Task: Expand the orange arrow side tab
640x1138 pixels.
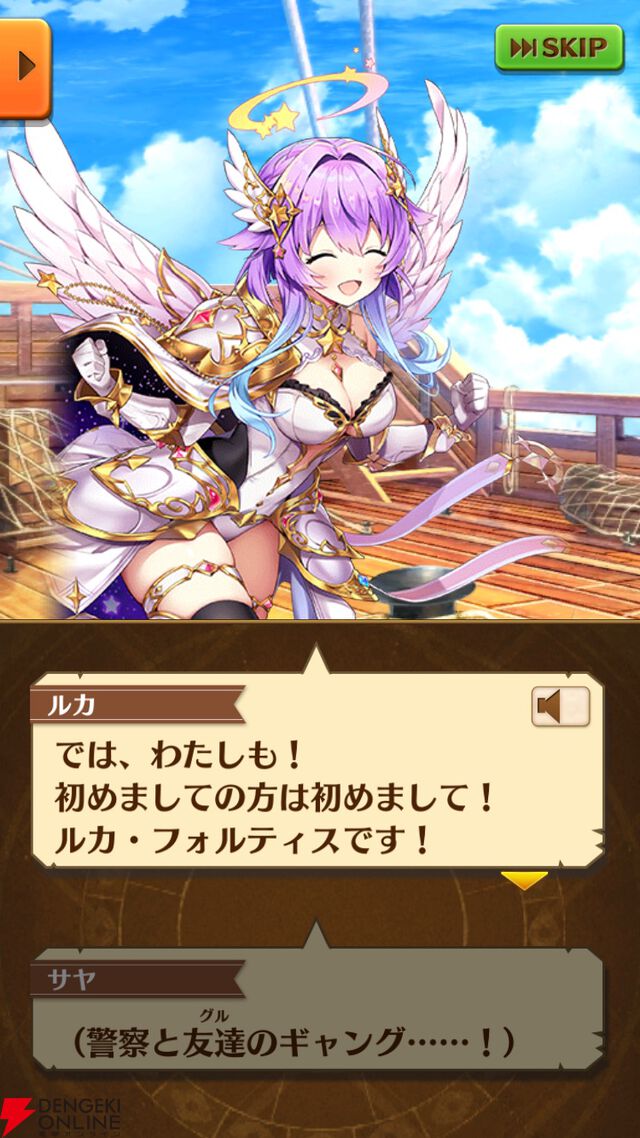Action: 23,66
